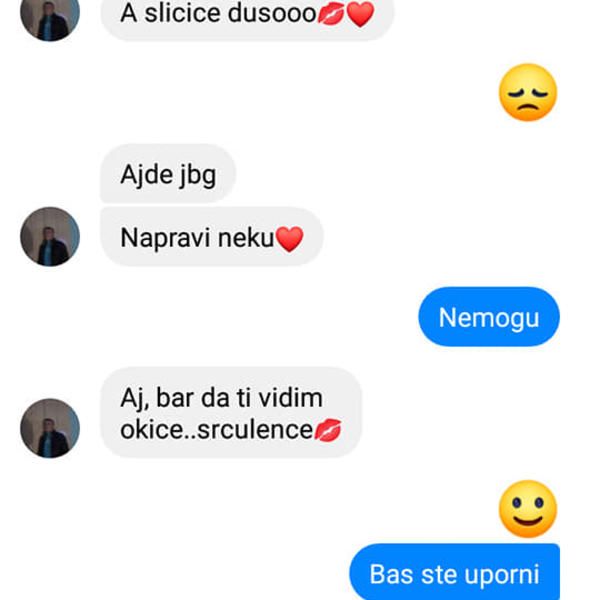Open sender's avatar beside "Napravi neku" message

(x=50, y=237)
